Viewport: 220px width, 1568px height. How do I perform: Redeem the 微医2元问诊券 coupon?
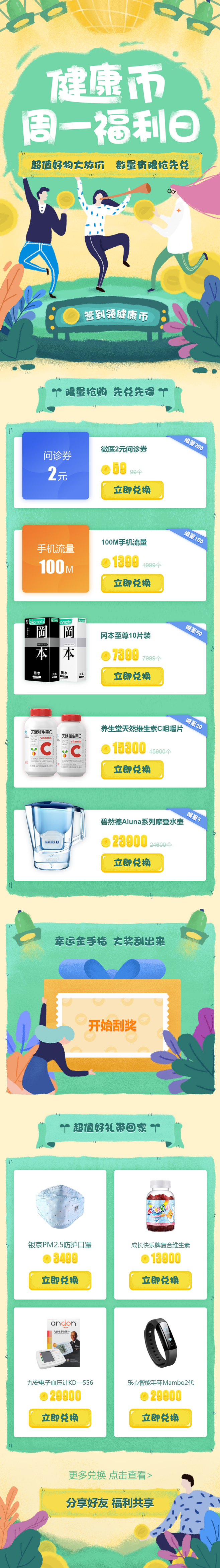pyautogui.click(x=132, y=490)
